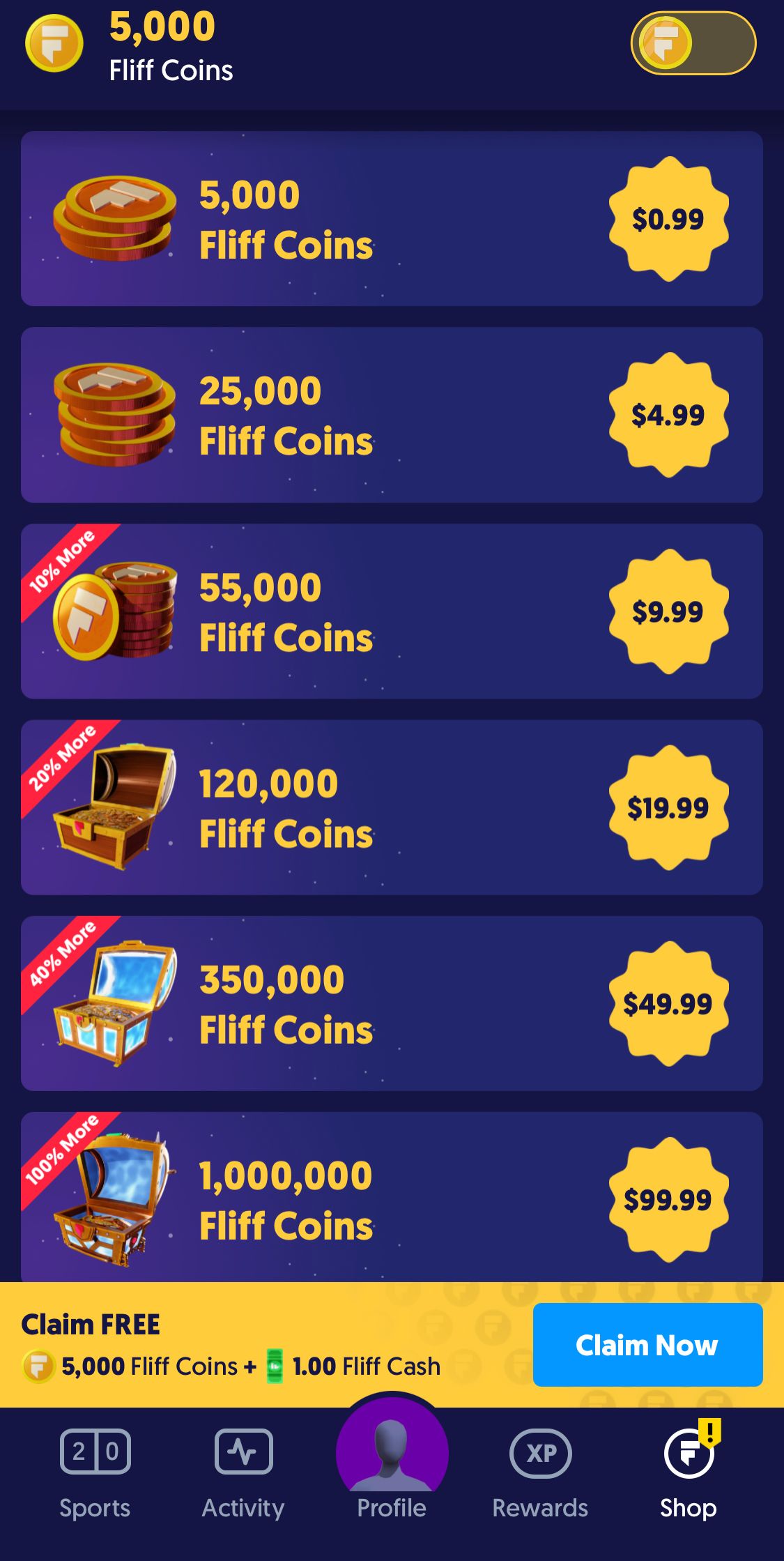Get the 1,000,000 Fliff Coins bundle
The image size is (784, 1561).
pos(392,1196)
